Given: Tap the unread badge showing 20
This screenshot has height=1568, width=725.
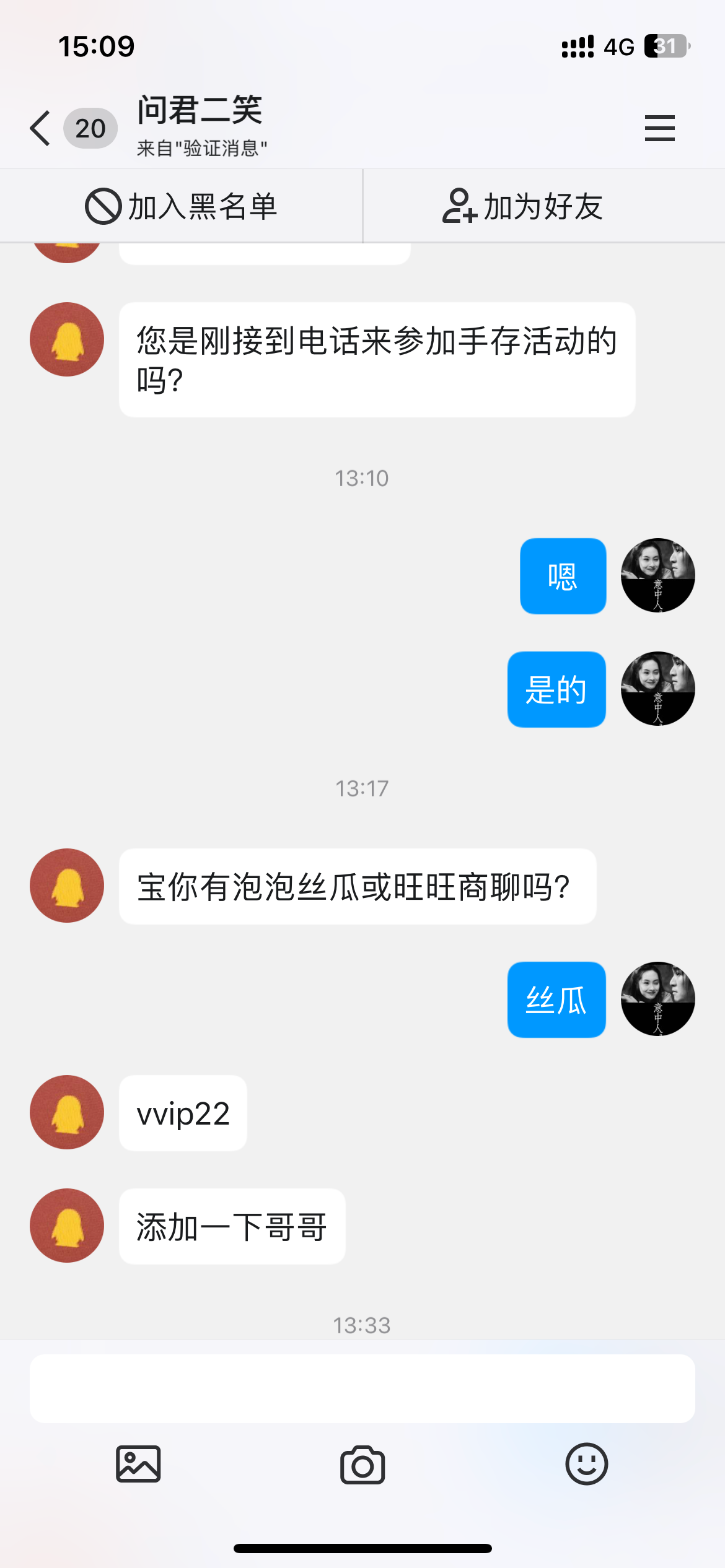Looking at the screenshot, I should coord(89,128).
